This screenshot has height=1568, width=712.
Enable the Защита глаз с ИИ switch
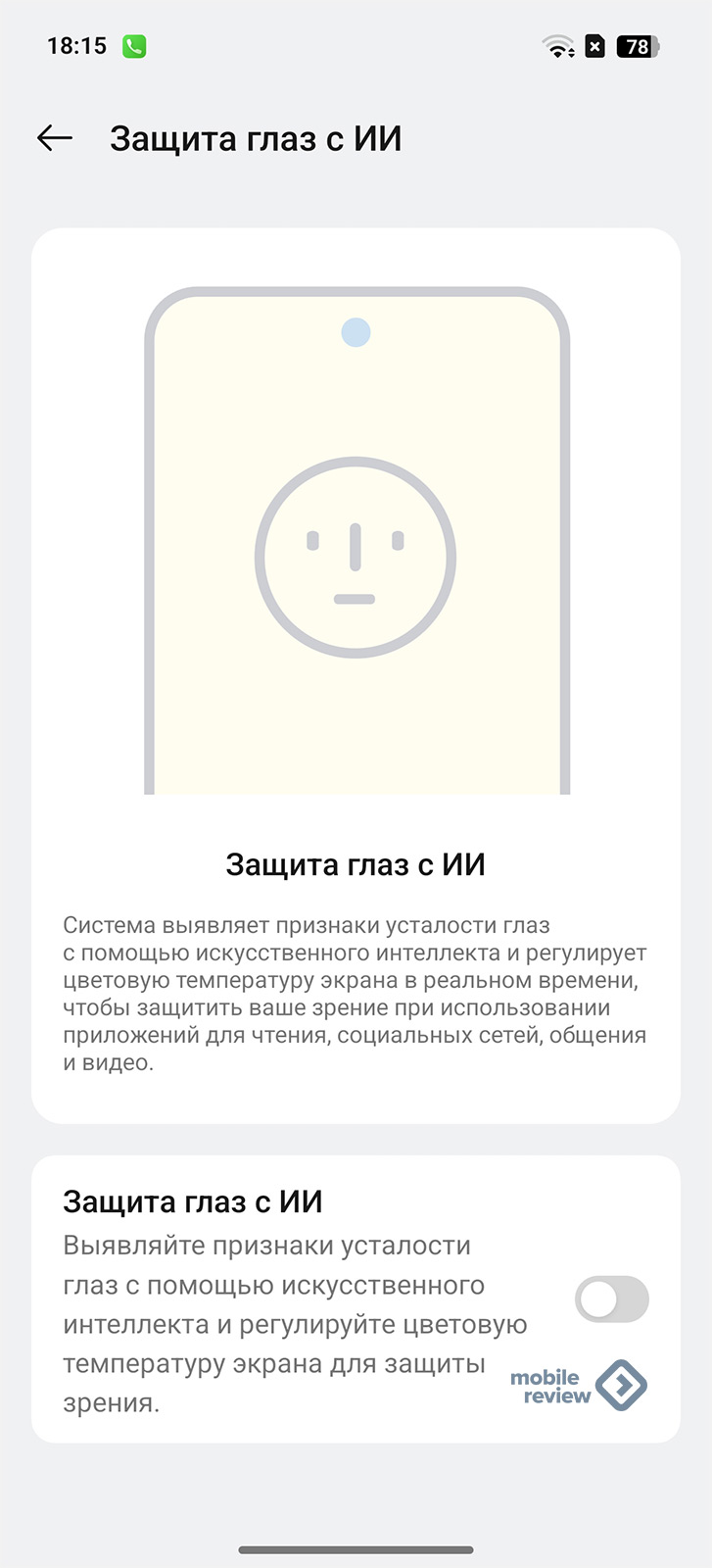click(x=611, y=1299)
